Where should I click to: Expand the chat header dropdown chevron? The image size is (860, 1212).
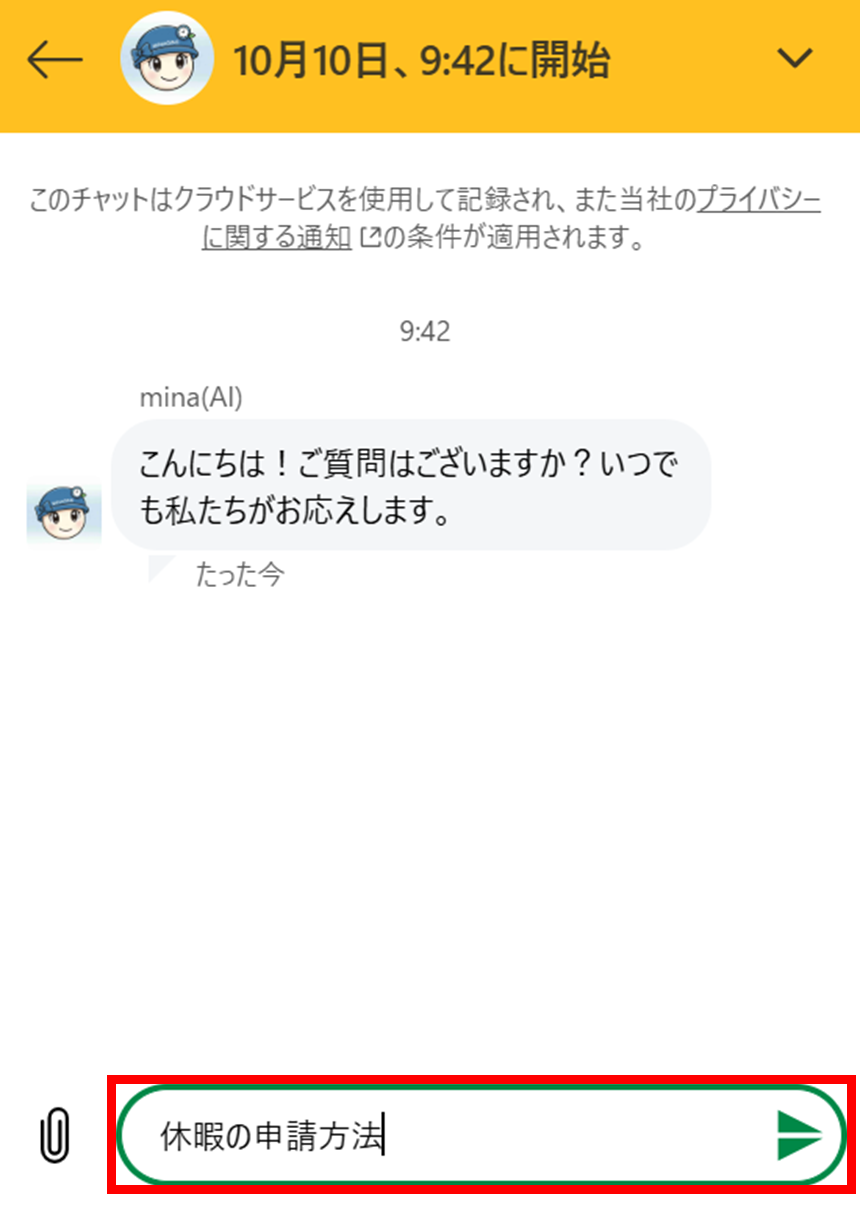[x=796, y=59]
